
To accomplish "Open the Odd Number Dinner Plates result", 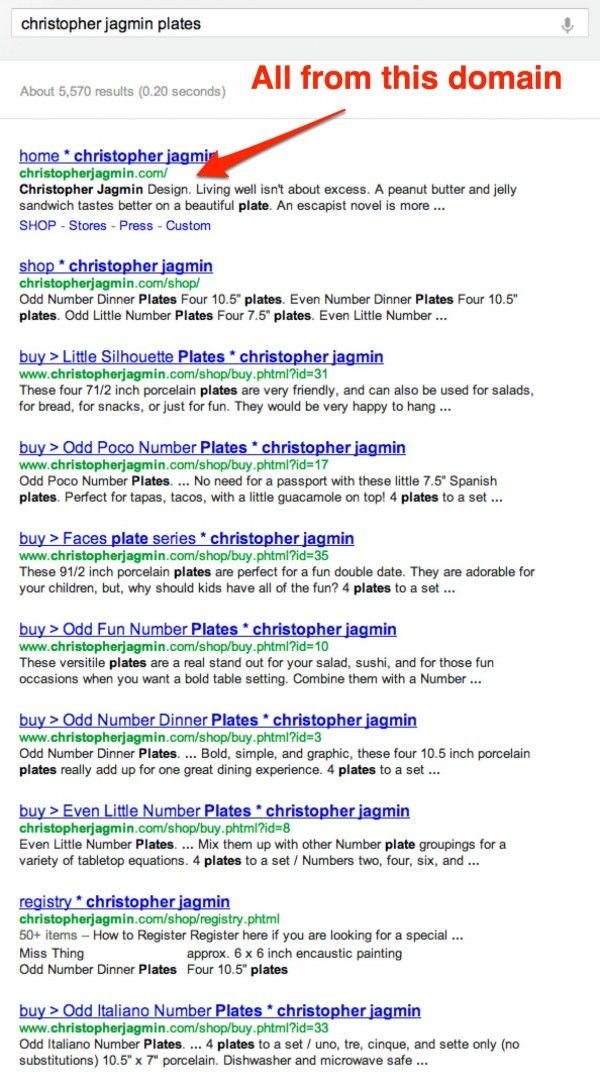I will [x=218, y=720].
